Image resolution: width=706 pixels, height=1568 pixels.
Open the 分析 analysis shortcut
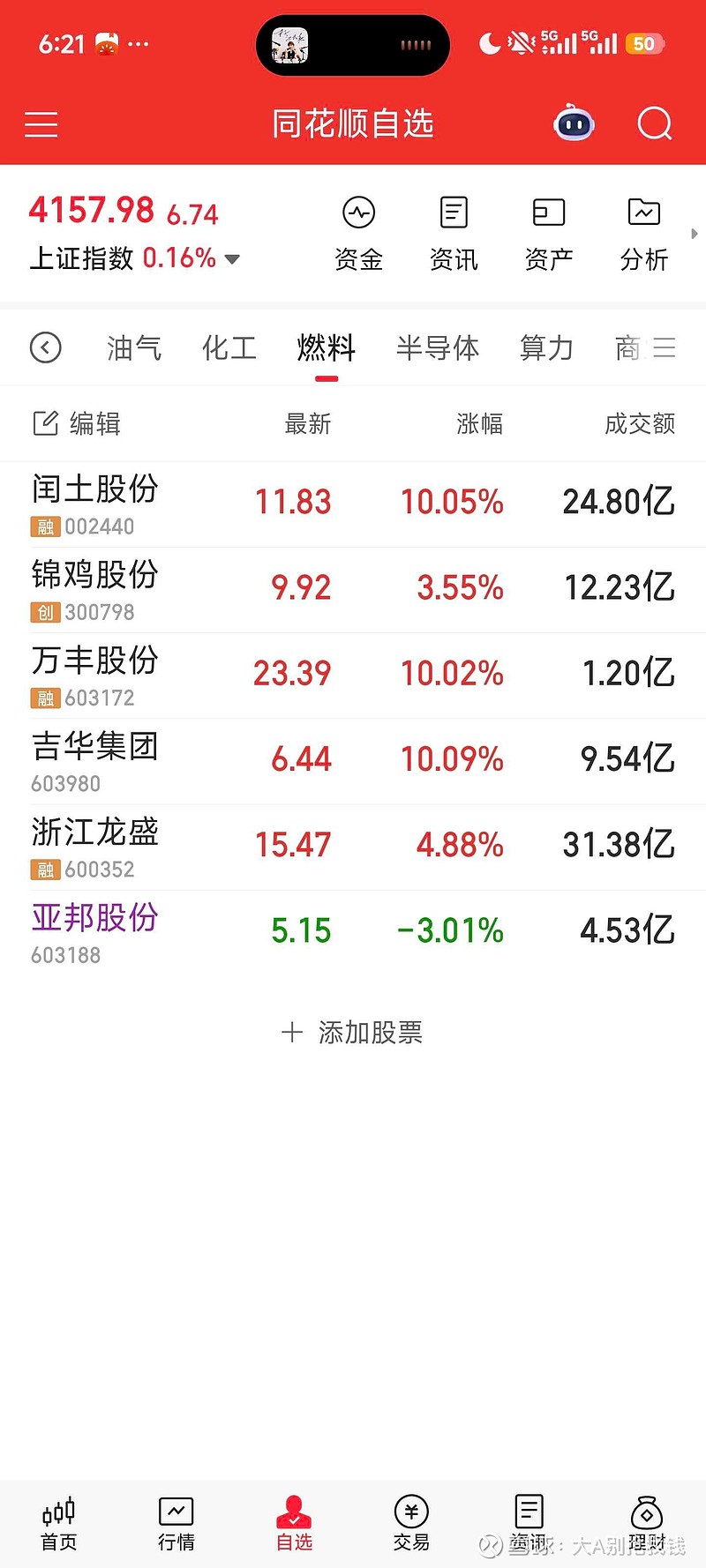(x=644, y=233)
